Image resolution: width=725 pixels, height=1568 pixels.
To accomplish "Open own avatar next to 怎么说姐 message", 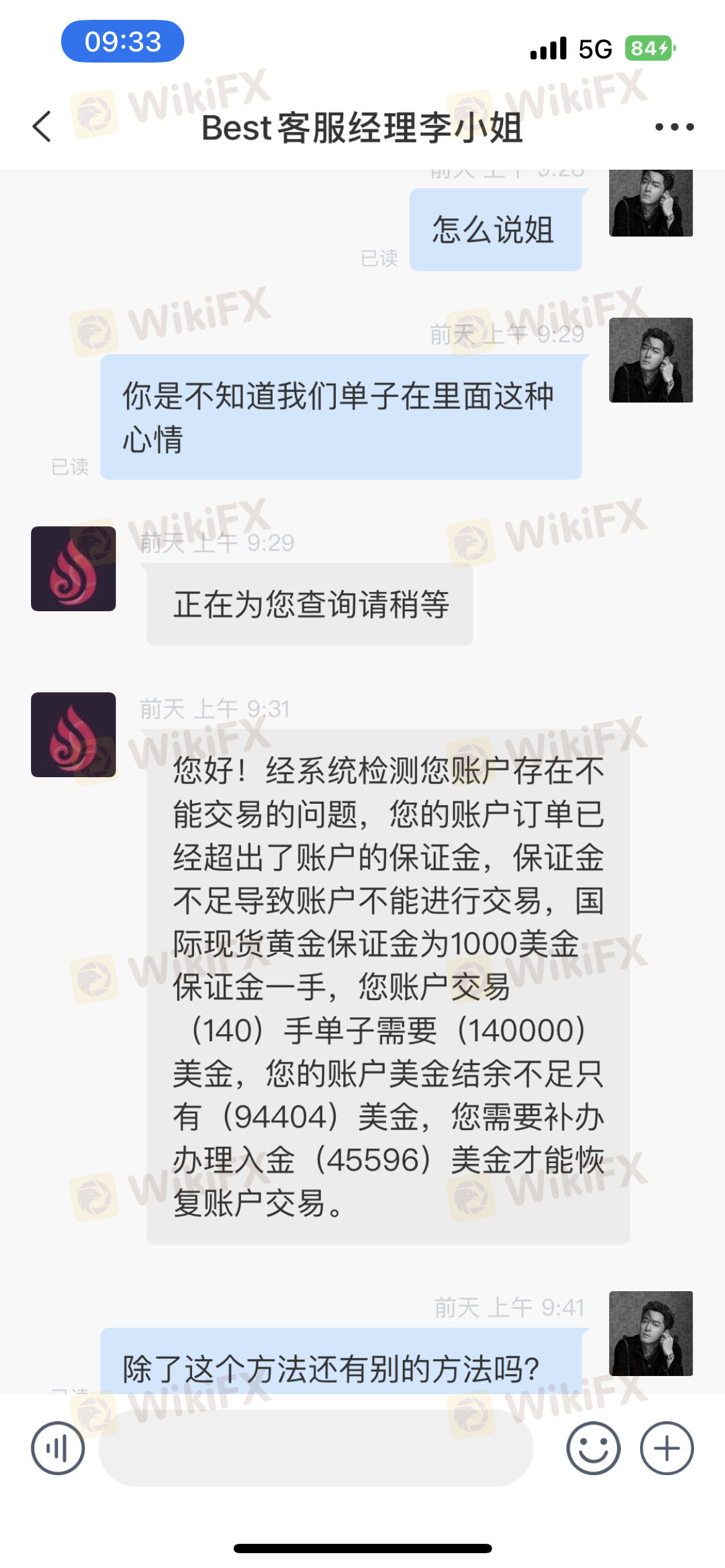I will point(651,203).
